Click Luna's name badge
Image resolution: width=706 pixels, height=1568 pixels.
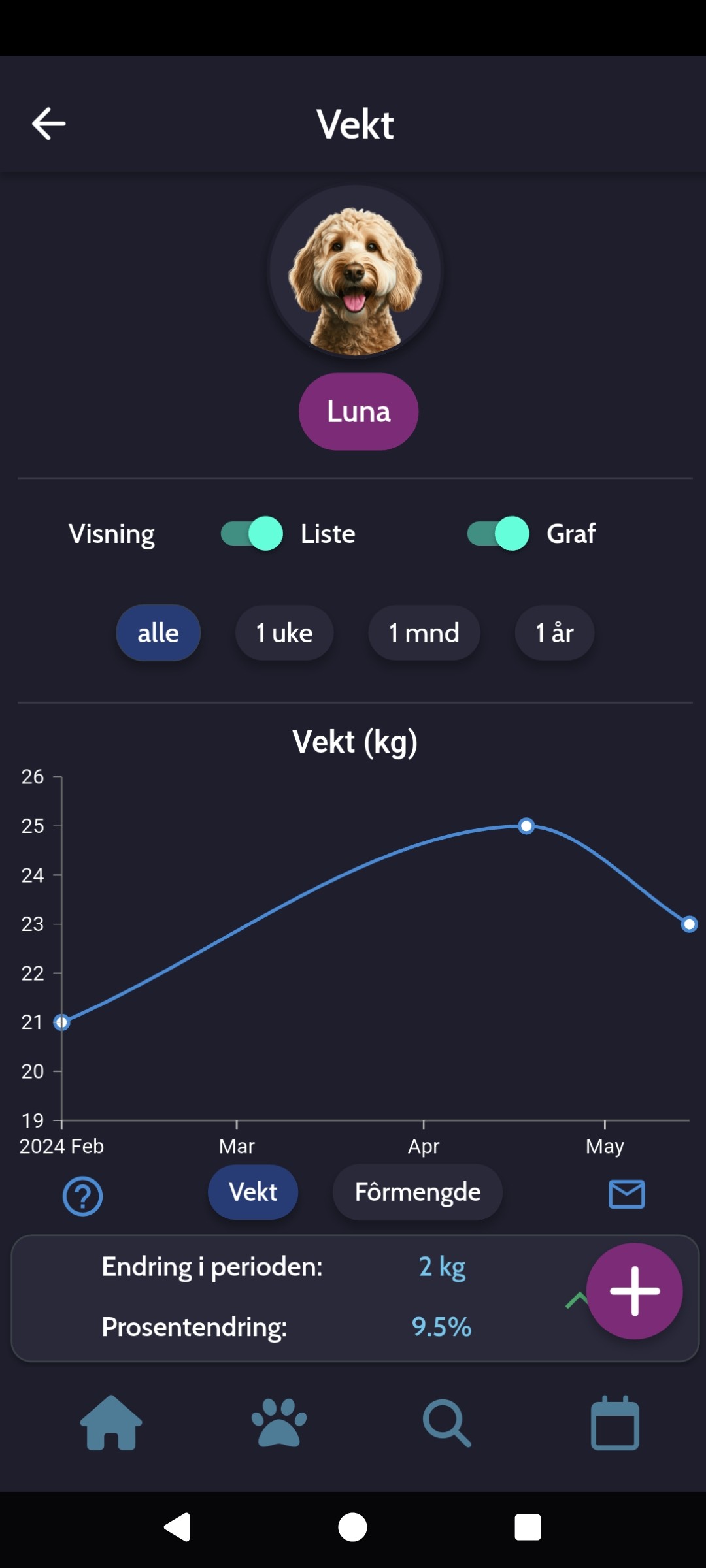click(358, 411)
